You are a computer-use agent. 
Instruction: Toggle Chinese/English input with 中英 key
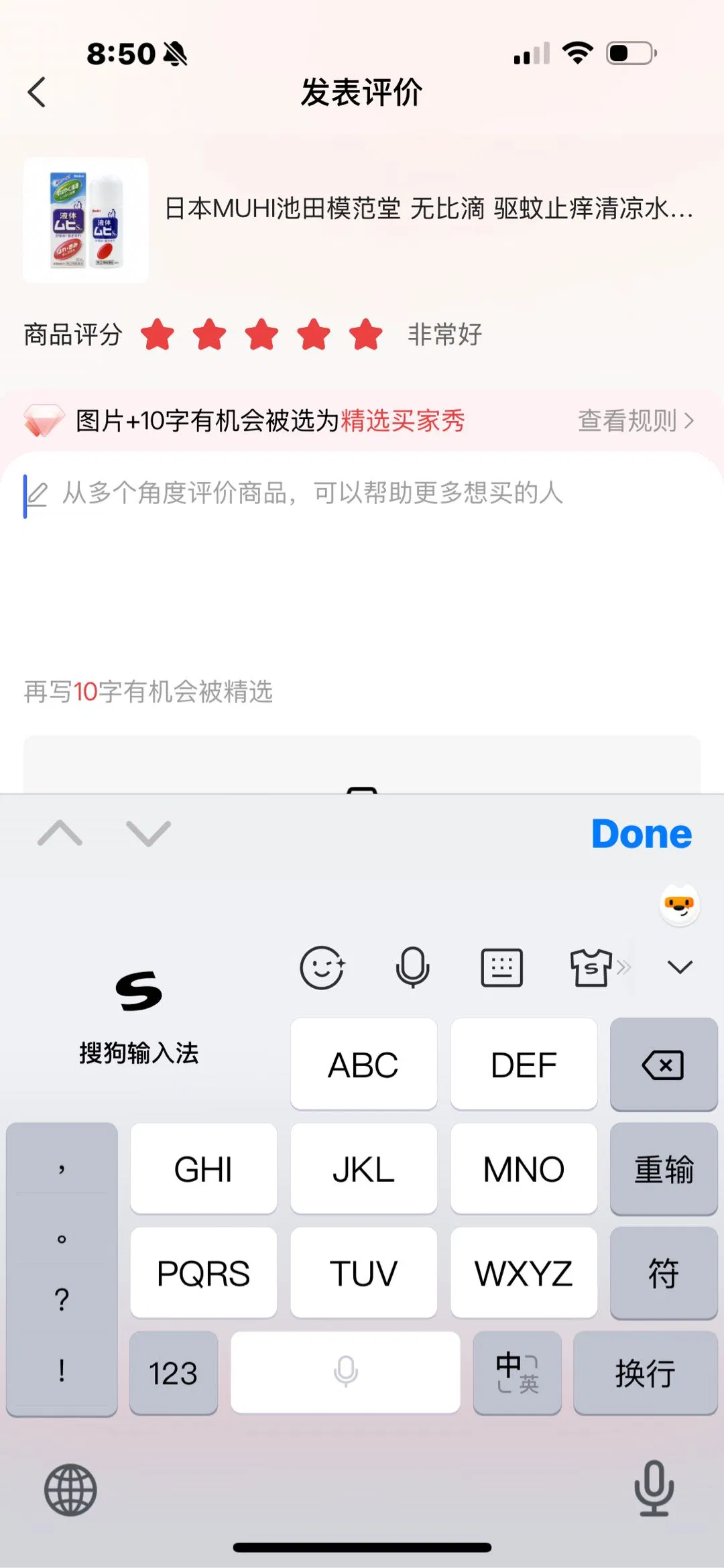coord(517,1373)
